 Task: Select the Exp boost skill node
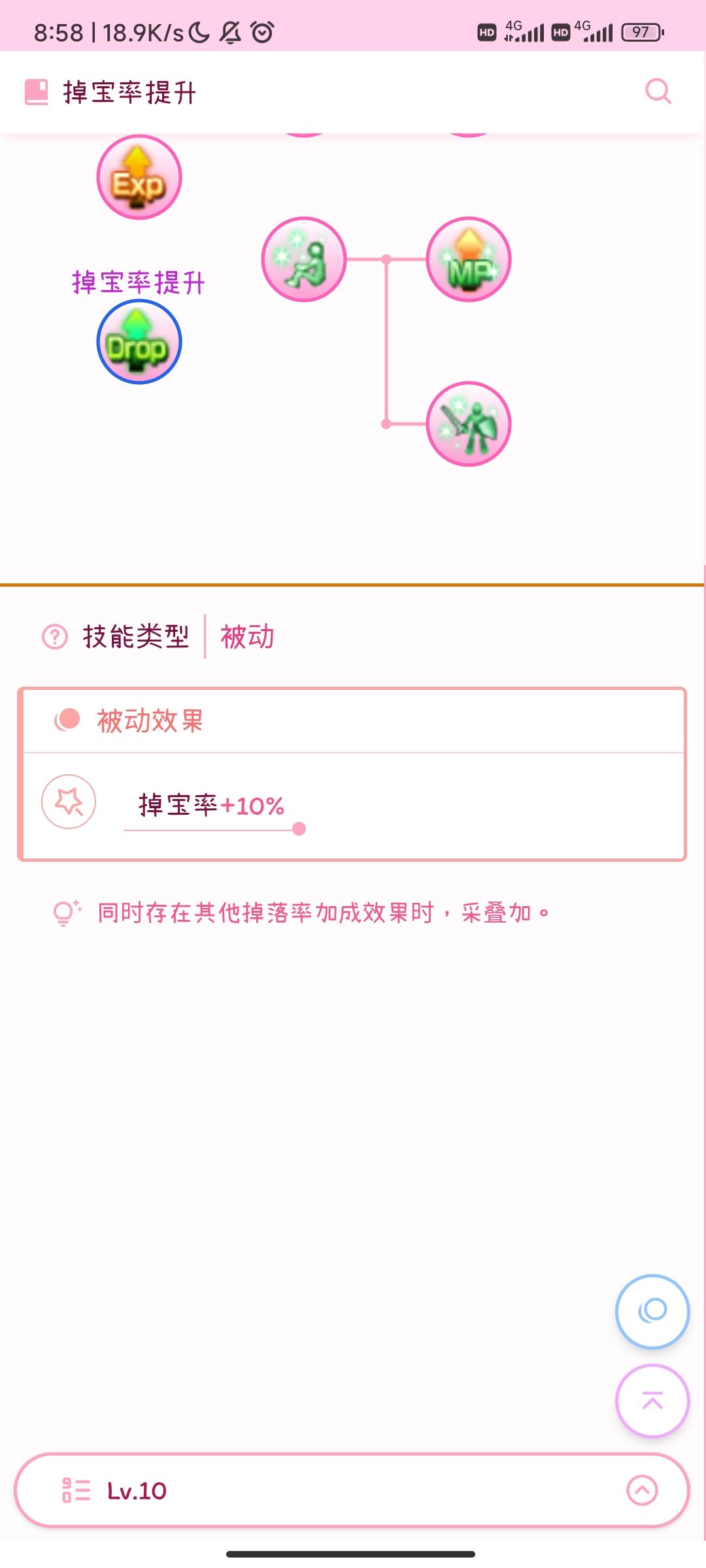pos(139,176)
